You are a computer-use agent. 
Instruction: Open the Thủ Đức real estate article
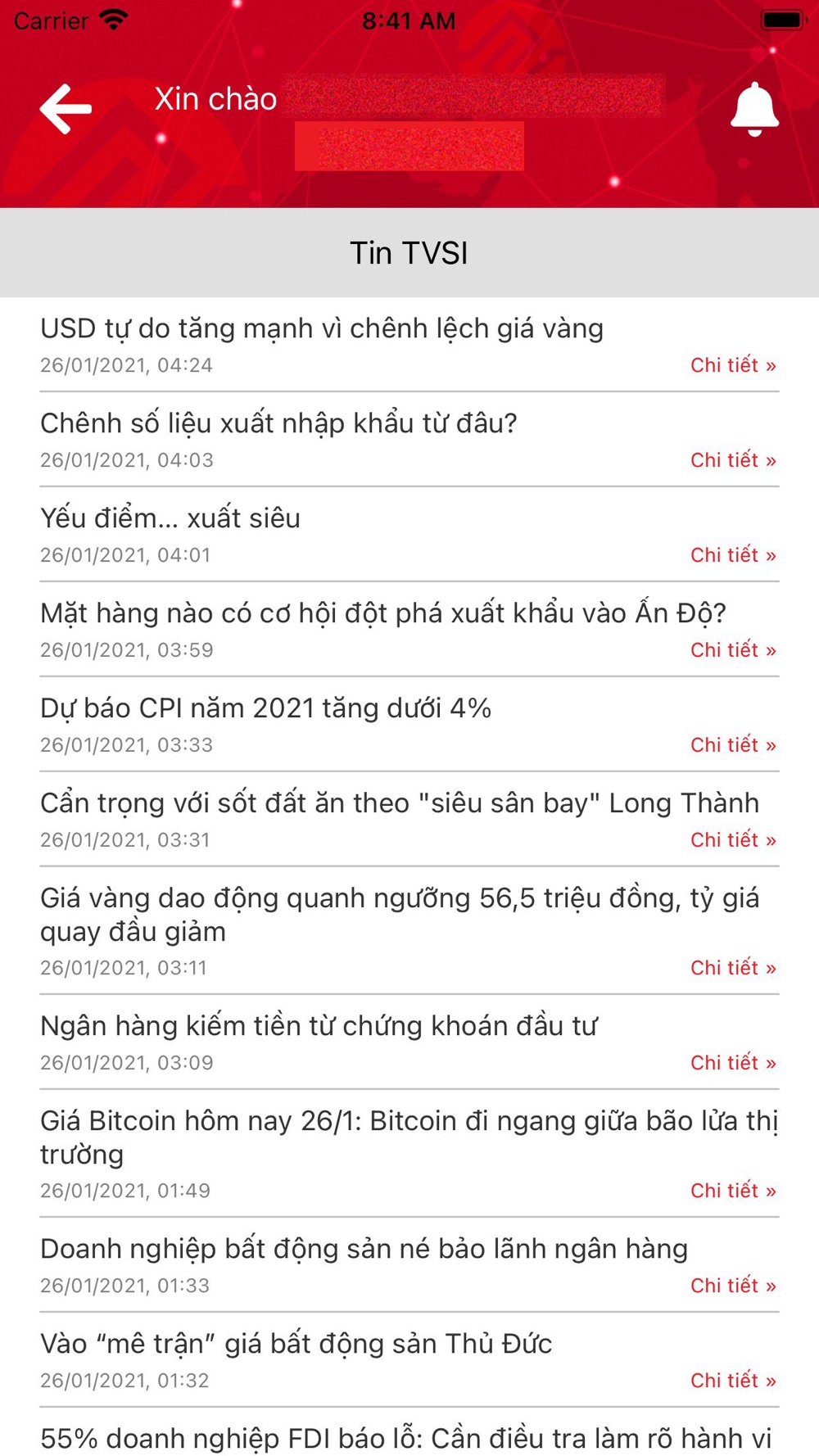pyautogui.click(x=732, y=1381)
